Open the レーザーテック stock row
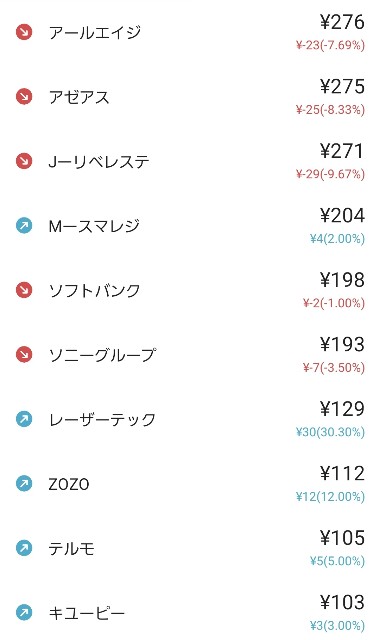This screenshot has height=640, width=380. 190,419
